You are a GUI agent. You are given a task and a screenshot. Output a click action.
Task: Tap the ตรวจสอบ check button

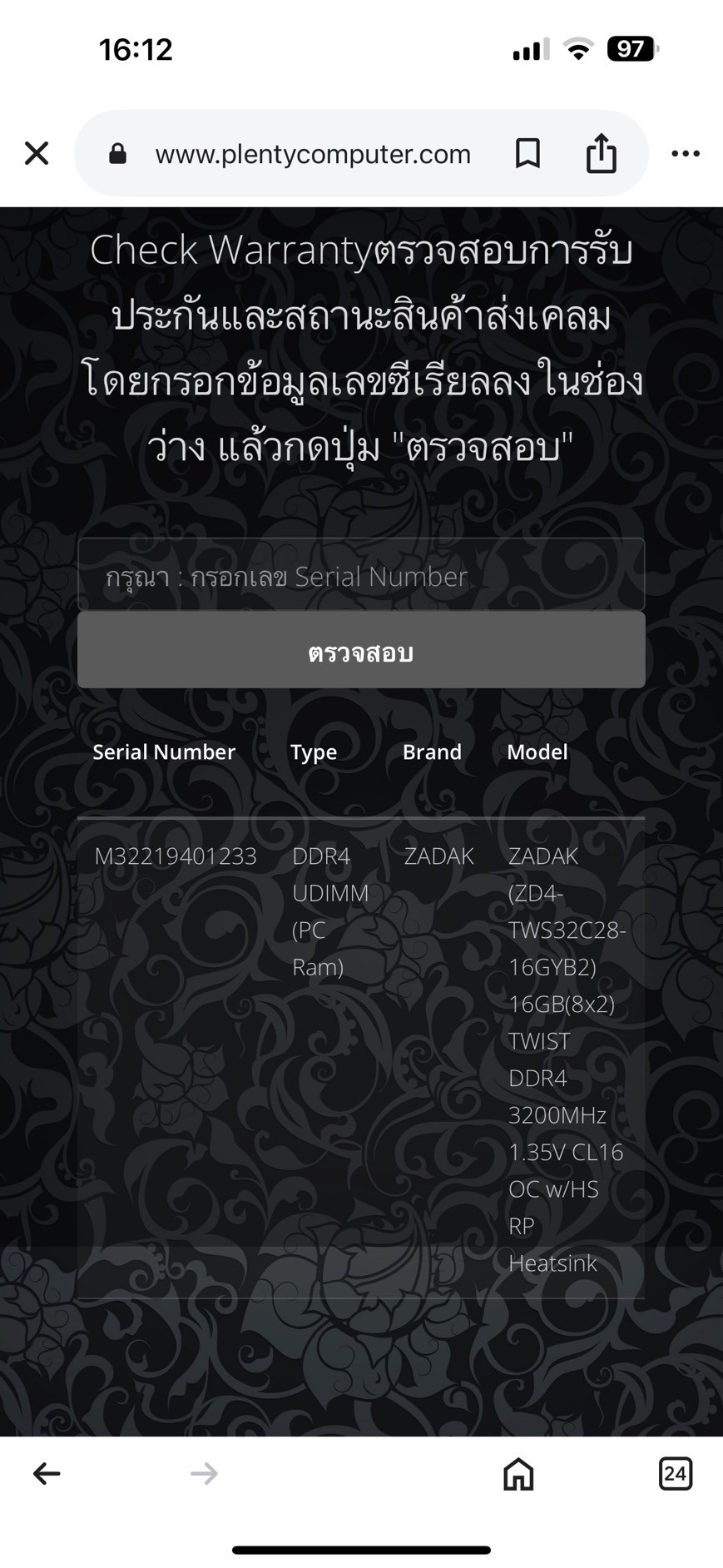tap(361, 651)
